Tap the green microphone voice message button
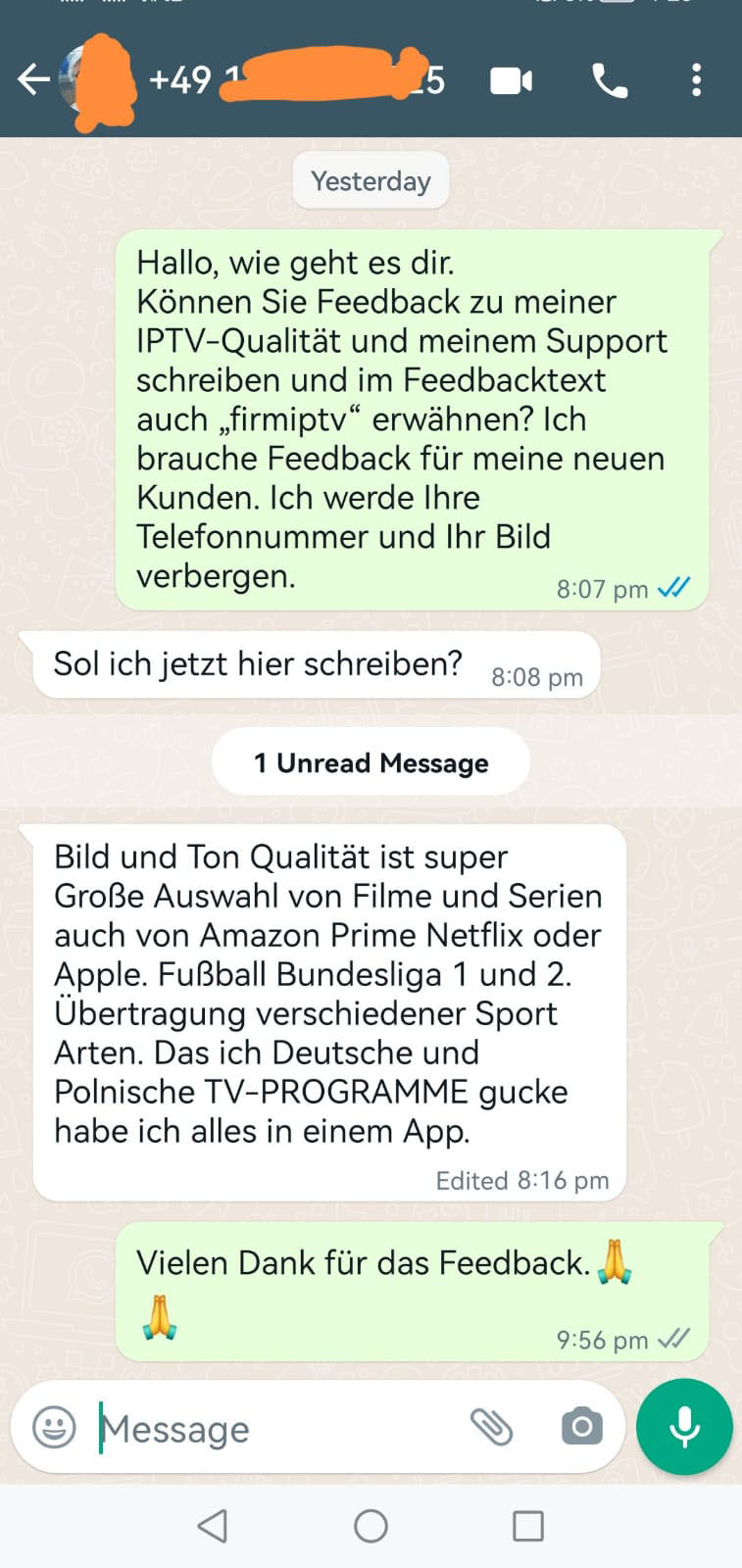 [x=684, y=1427]
